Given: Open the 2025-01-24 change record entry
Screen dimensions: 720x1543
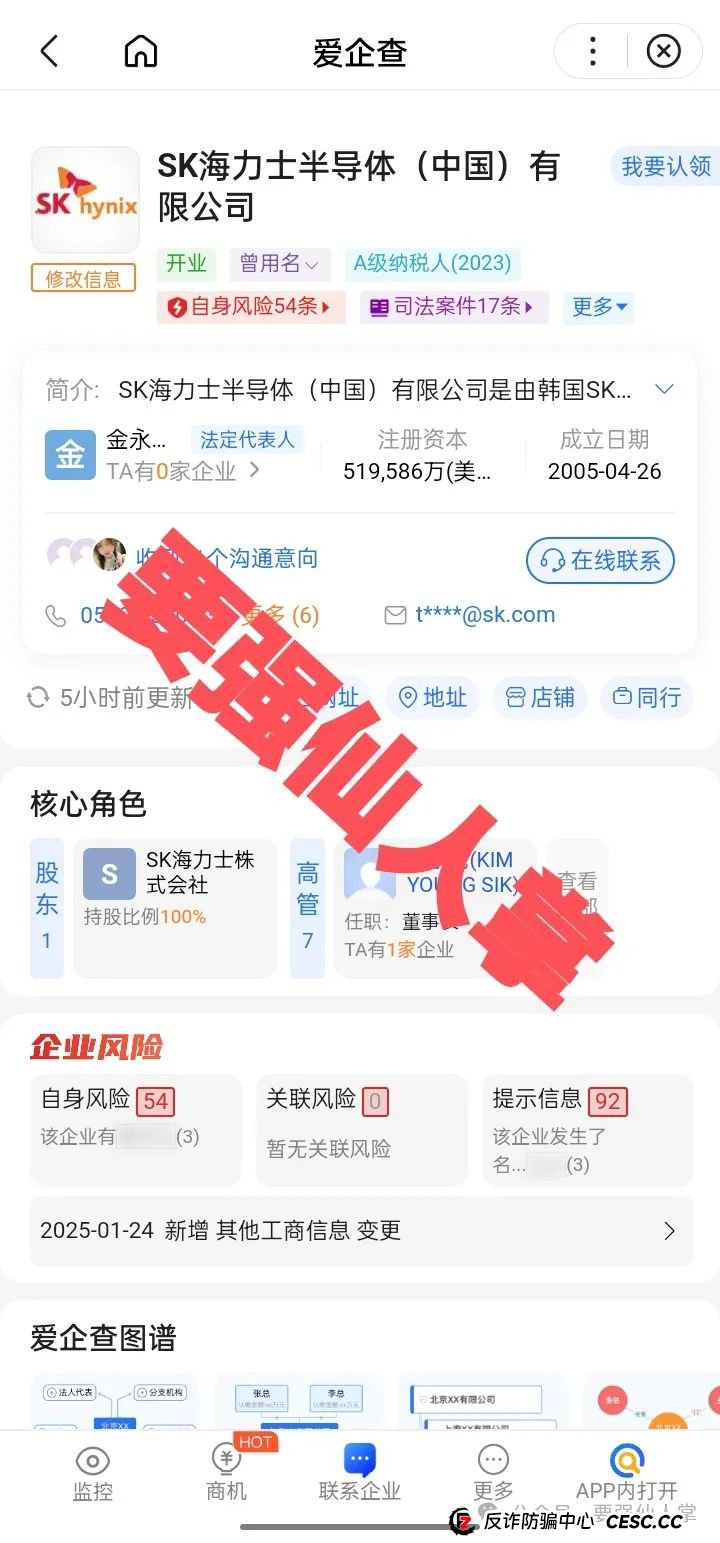Looking at the screenshot, I should (x=360, y=1231).
